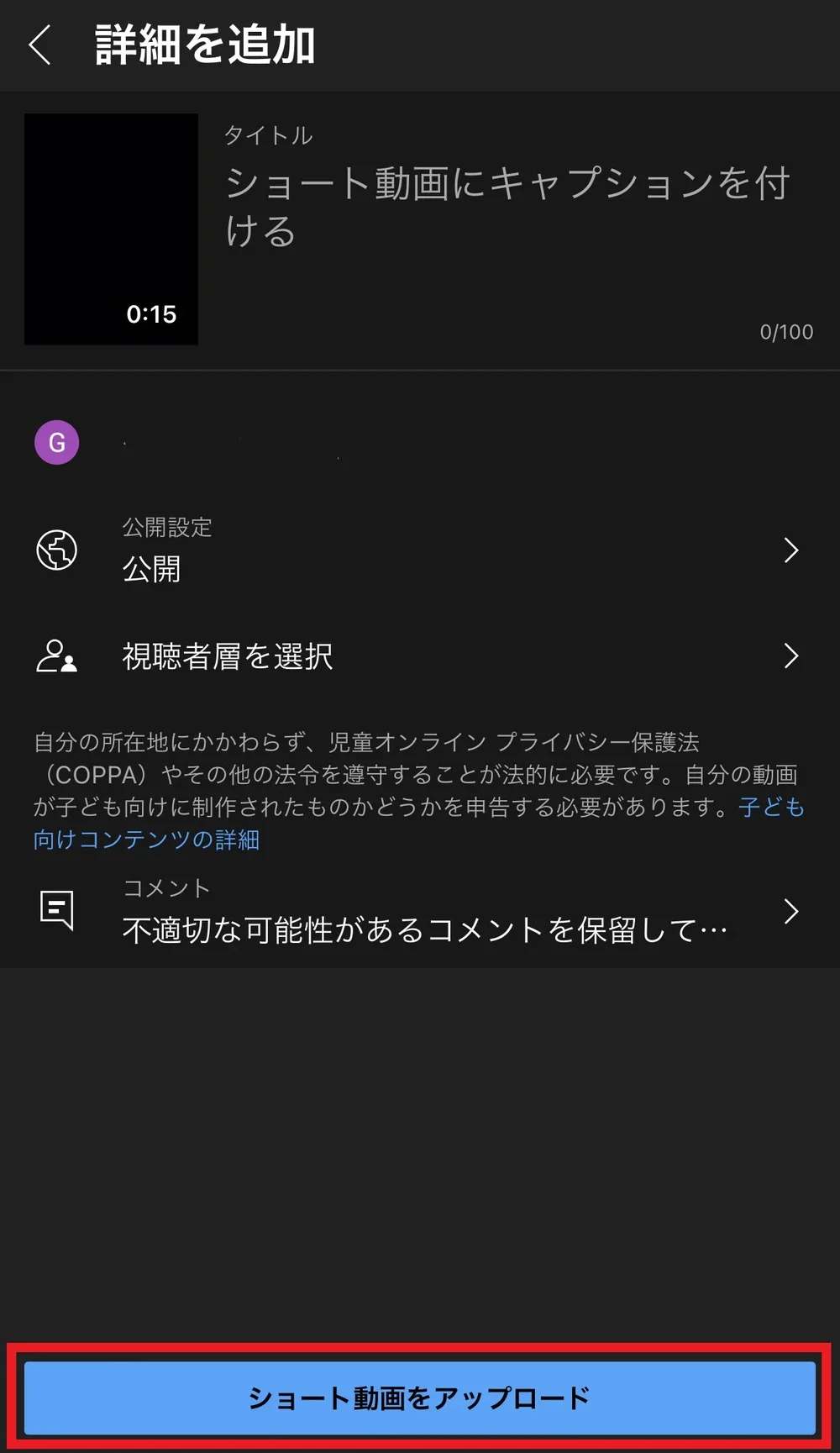Select the コメント moderation row
Image resolution: width=840 pixels, height=1453 pixels.
pos(420,910)
